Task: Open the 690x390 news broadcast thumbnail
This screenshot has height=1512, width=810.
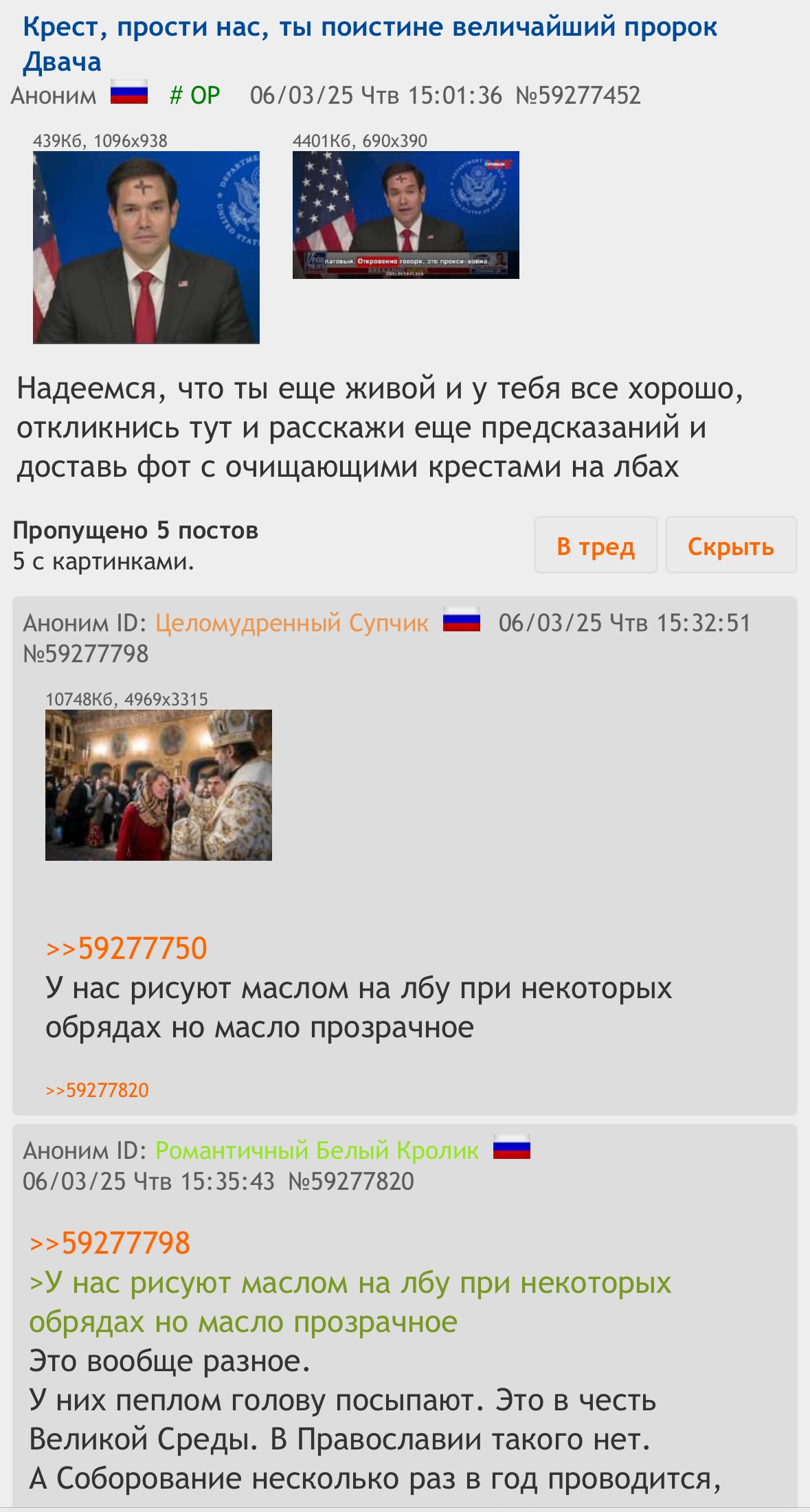Action: [406, 215]
